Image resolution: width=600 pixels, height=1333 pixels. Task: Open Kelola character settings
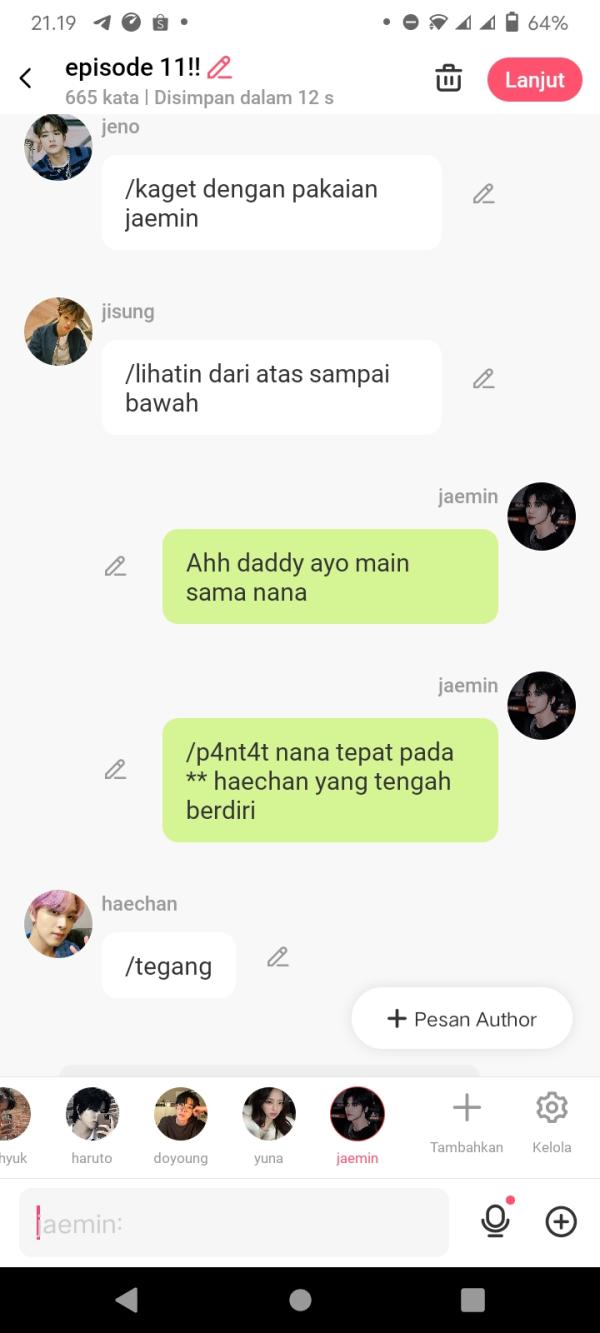pyautogui.click(x=552, y=1121)
